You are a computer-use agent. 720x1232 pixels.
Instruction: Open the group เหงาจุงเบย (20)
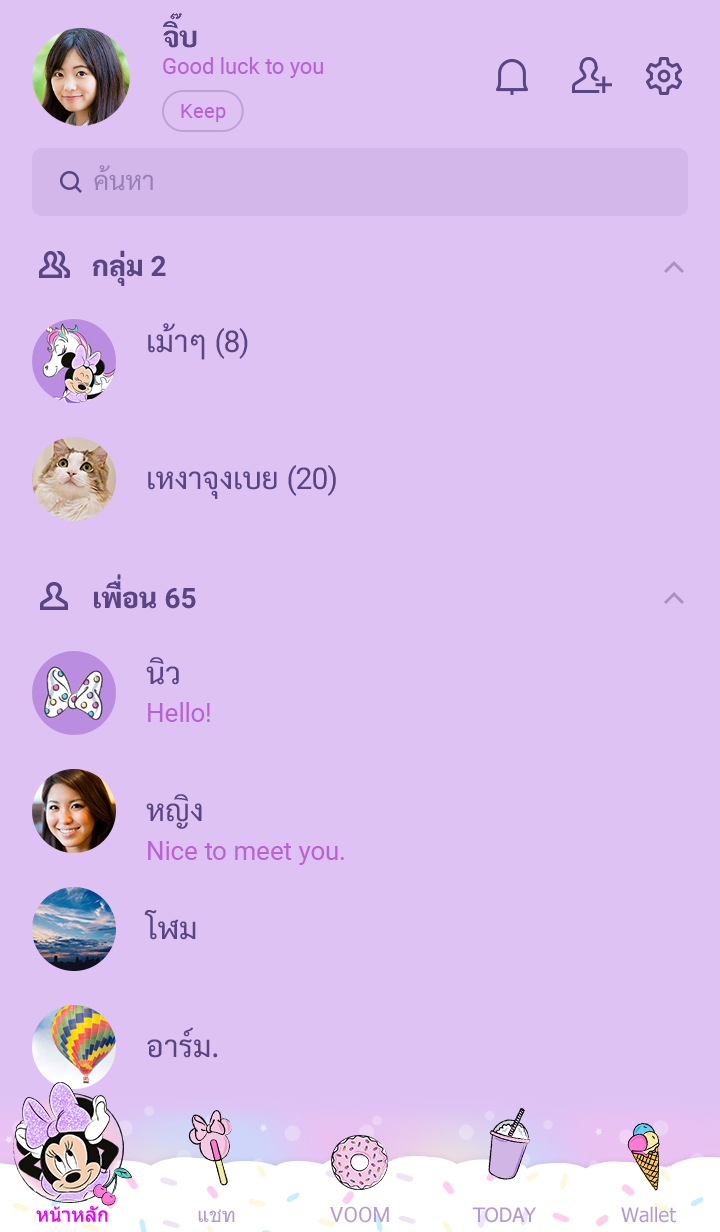pos(241,480)
